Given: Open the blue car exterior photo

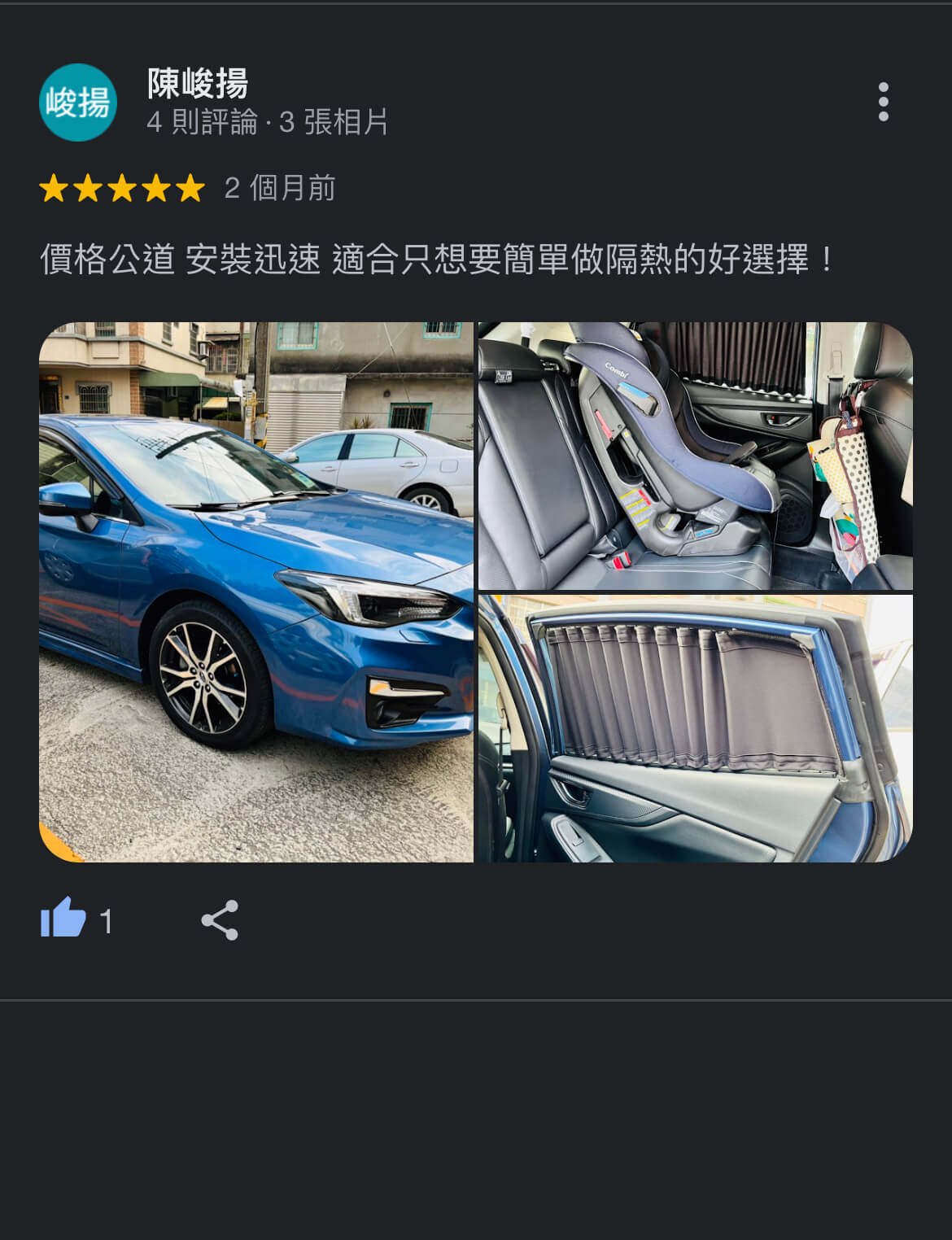Looking at the screenshot, I should 256,592.
